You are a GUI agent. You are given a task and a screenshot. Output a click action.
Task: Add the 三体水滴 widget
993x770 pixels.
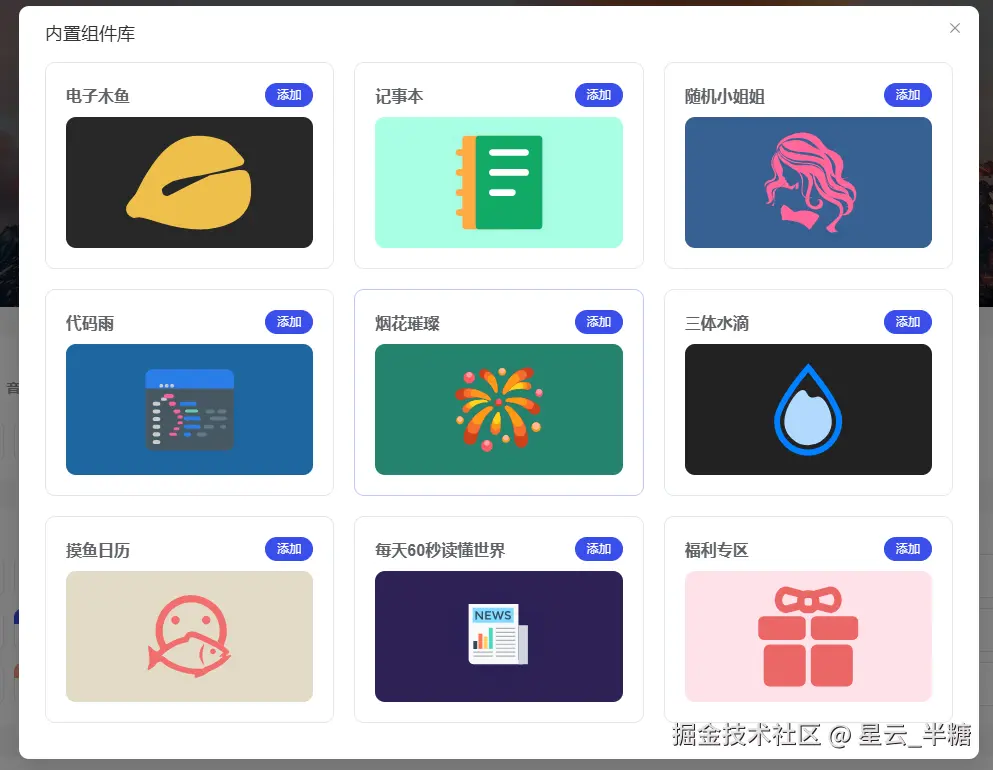point(907,322)
